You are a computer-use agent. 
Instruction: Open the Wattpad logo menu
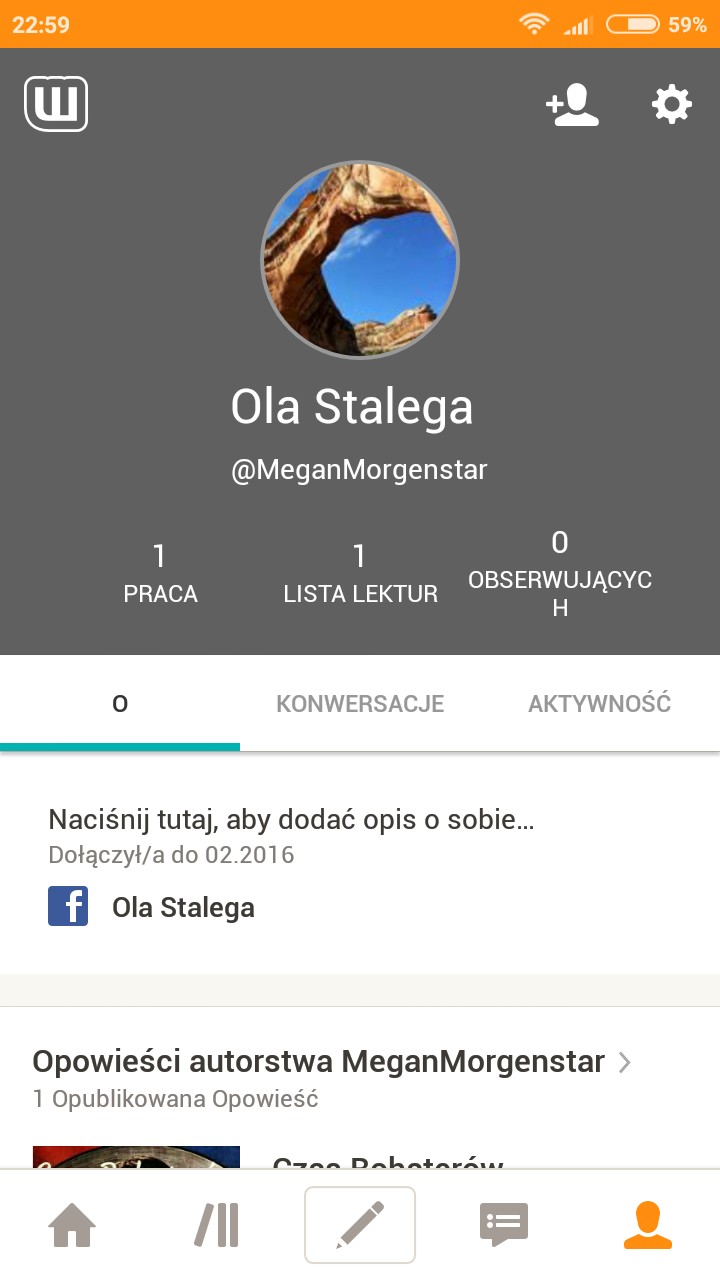pyautogui.click(x=56, y=104)
